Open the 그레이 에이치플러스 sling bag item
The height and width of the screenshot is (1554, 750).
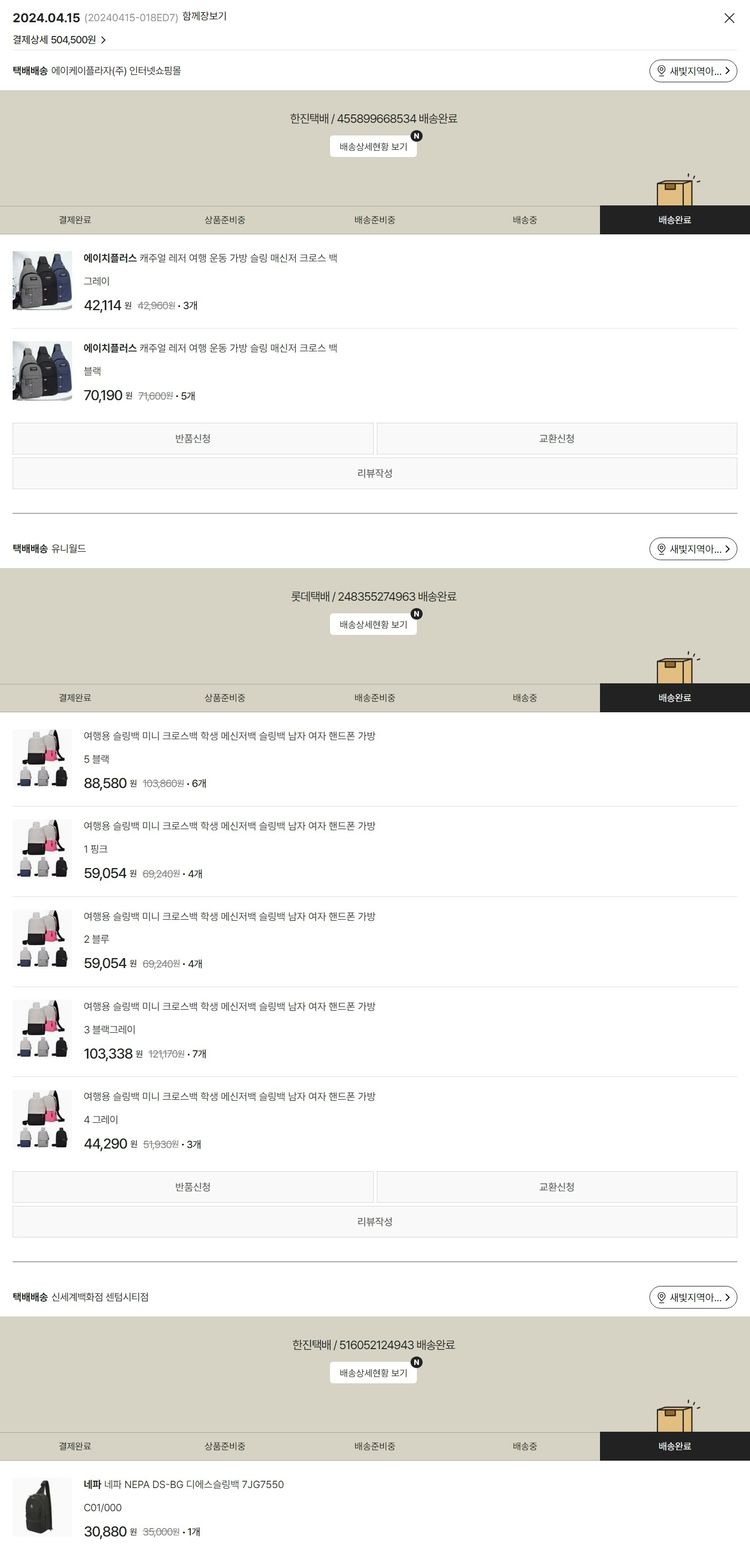click(210, 258)
